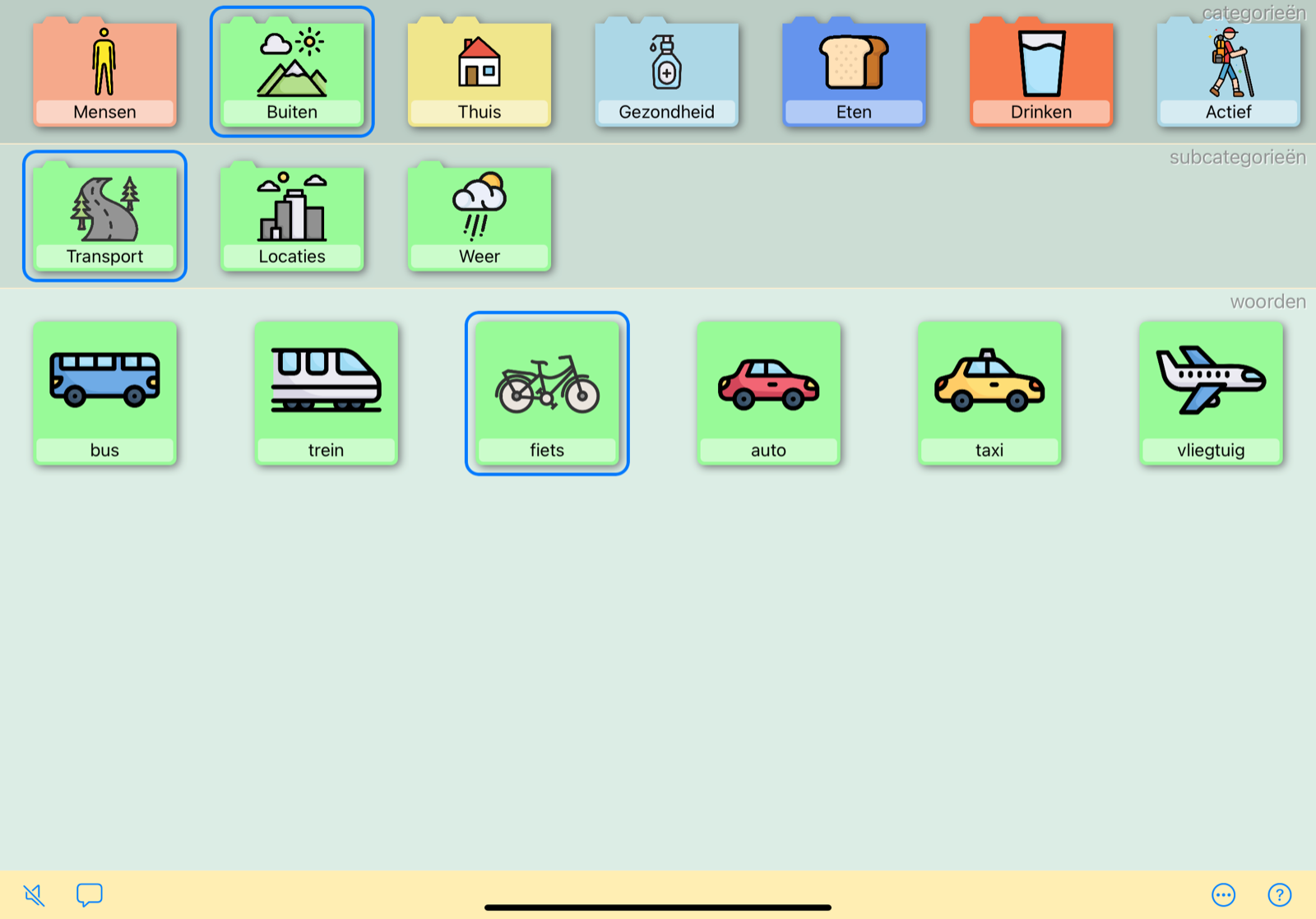Open the Thuis category folder
The image size is (1316, 919).
click(480, 72)
